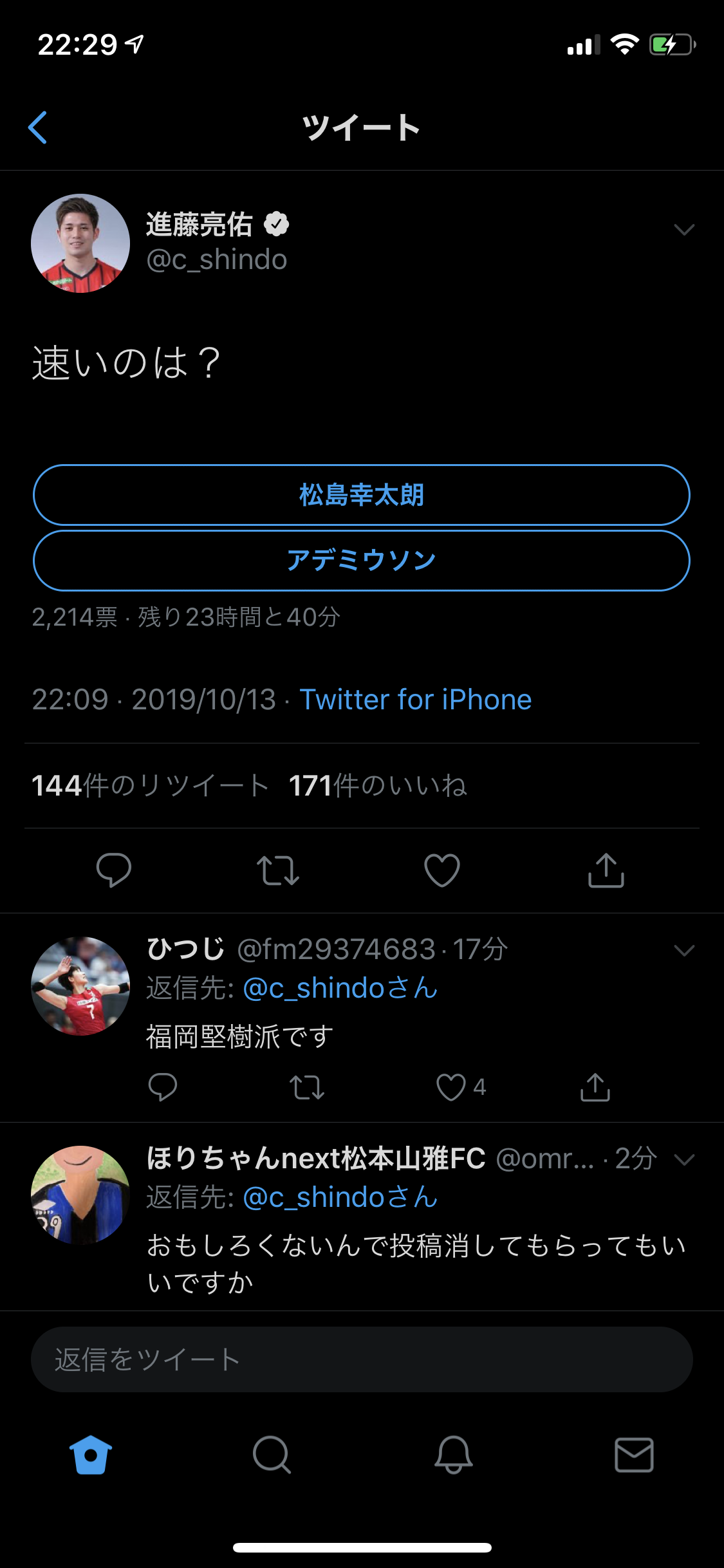The width and height of the screenshot is (724, 1568).
Task: Expand options on ほりちゃん's reply
Action: coord(683,1160)
